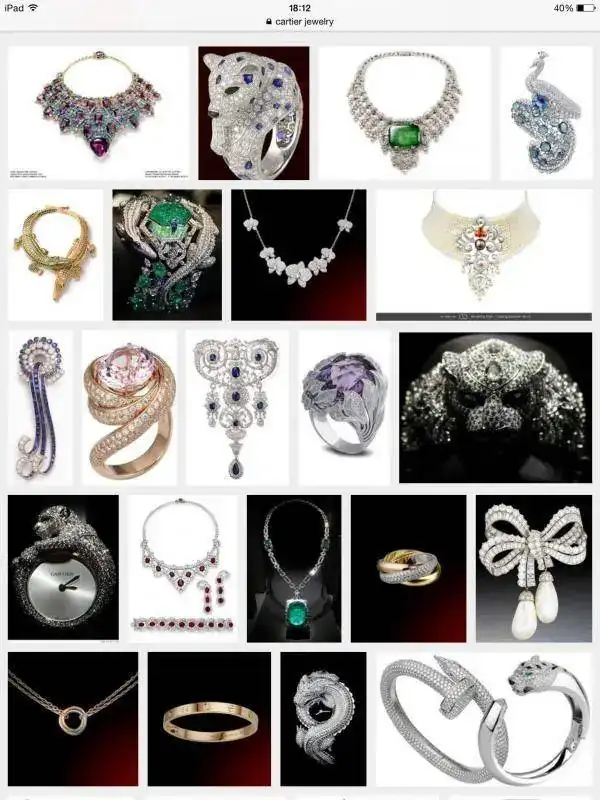The width and height of the screenshot is (600, 800).
Task: Select the gold crocodile necklace image
Action: tap(55, 255)
